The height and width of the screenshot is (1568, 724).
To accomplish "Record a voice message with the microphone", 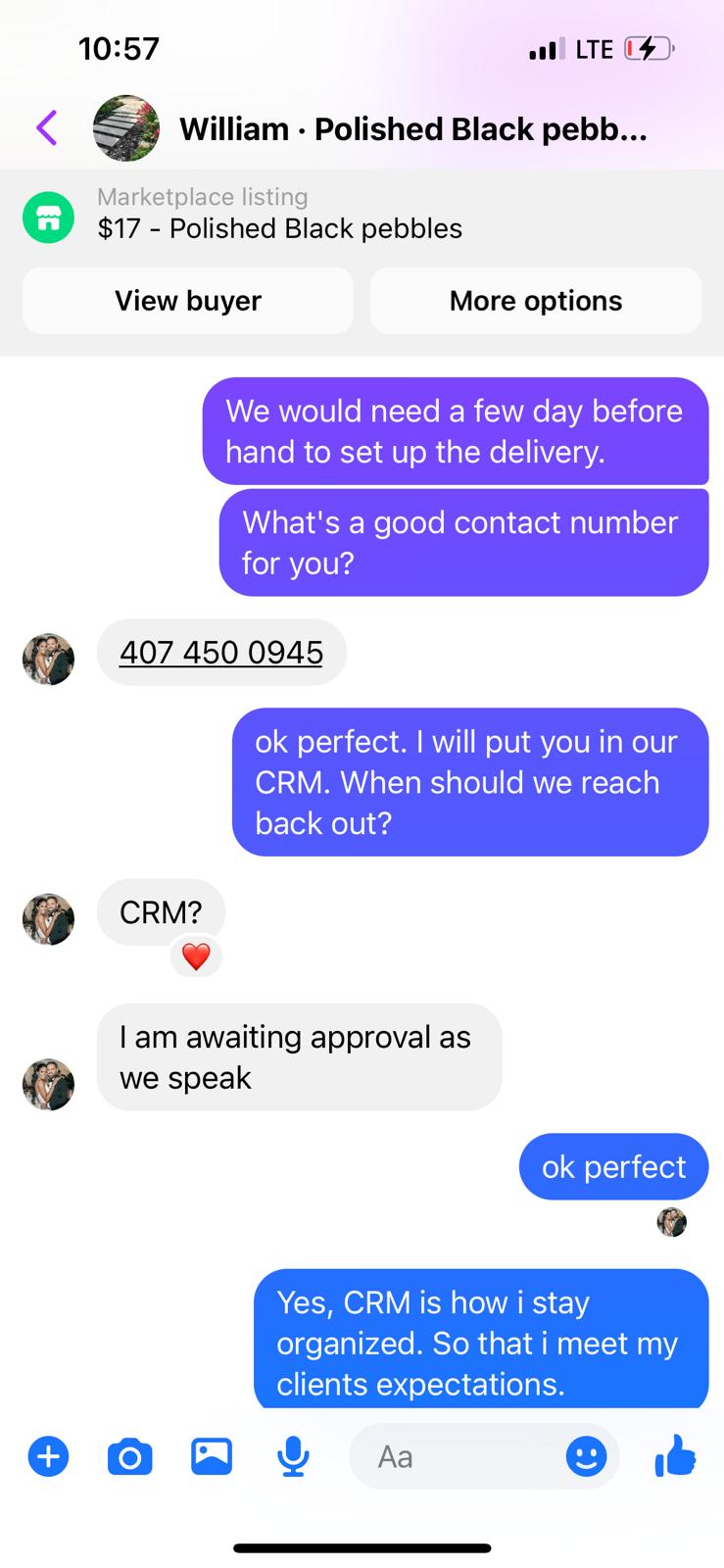I will (x=293, y=1456).
